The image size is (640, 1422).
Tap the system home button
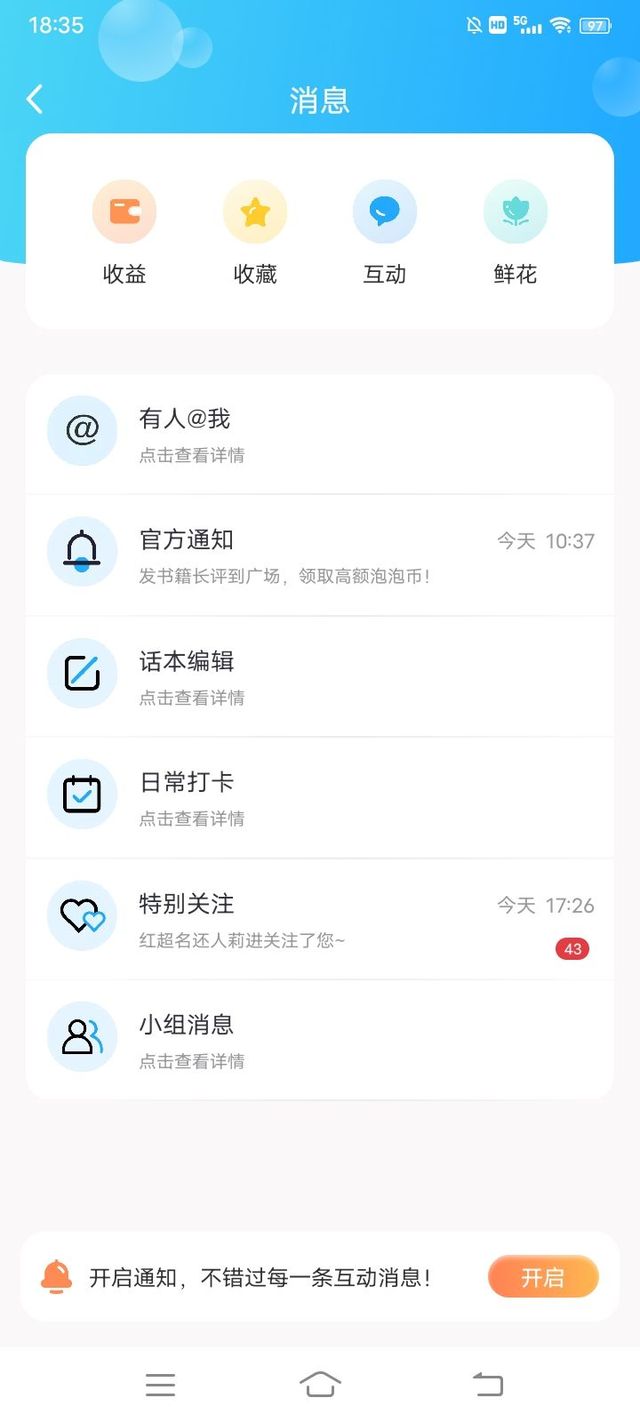[x=320, y=1384]
